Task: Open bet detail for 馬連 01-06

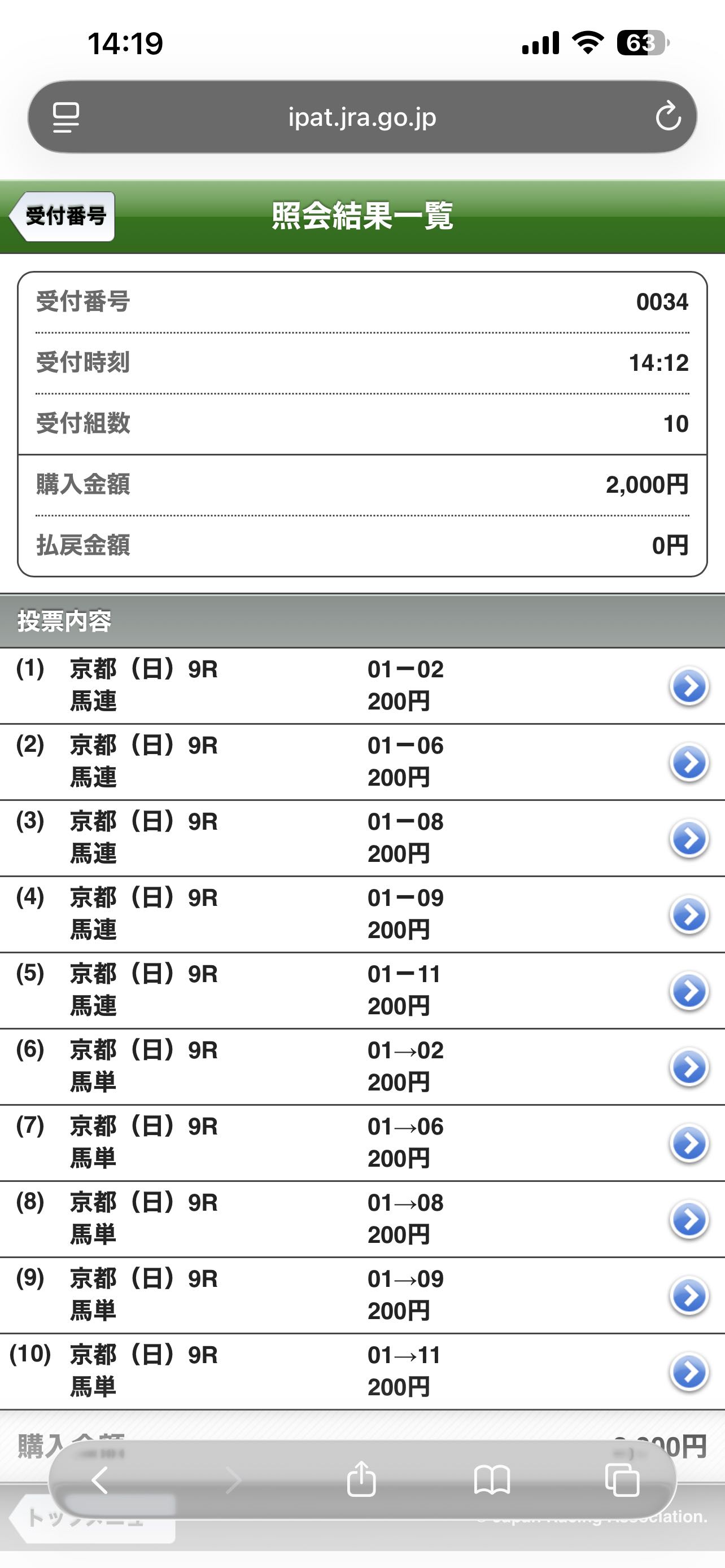Action: pyautogui.click(x=688, y=762)
